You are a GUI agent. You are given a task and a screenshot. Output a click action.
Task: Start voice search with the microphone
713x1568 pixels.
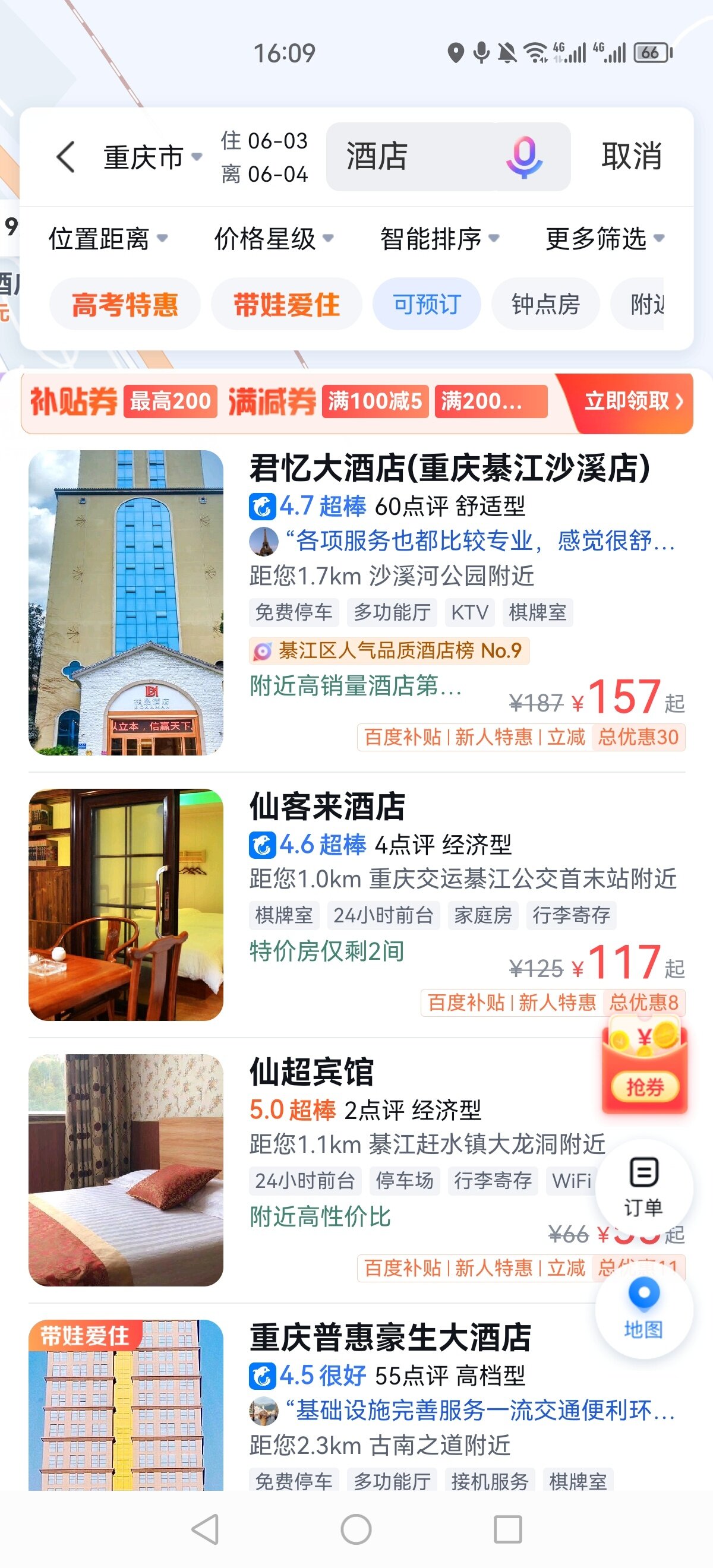point(524,157)
